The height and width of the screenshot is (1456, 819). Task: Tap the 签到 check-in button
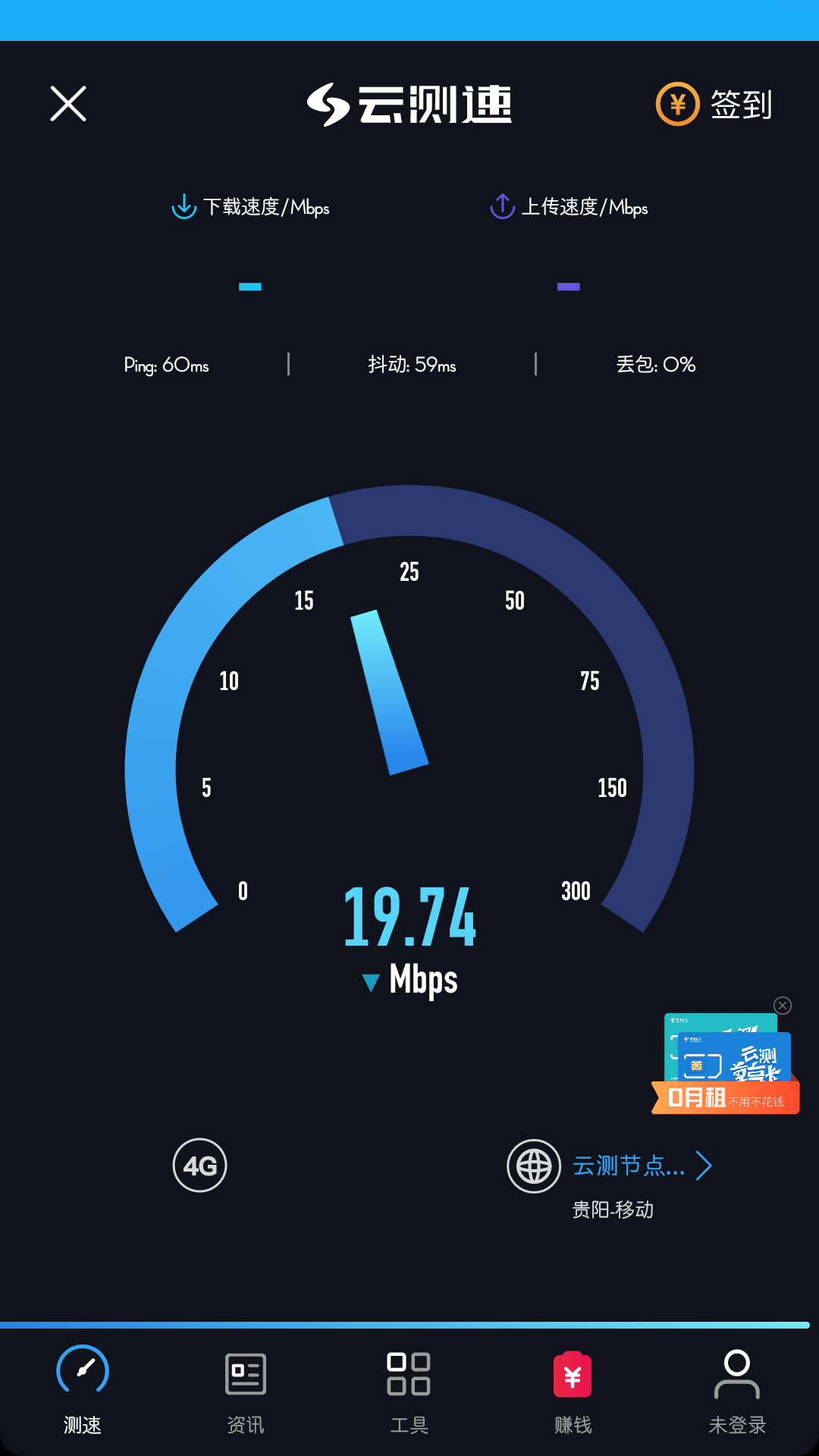point(714,105)
